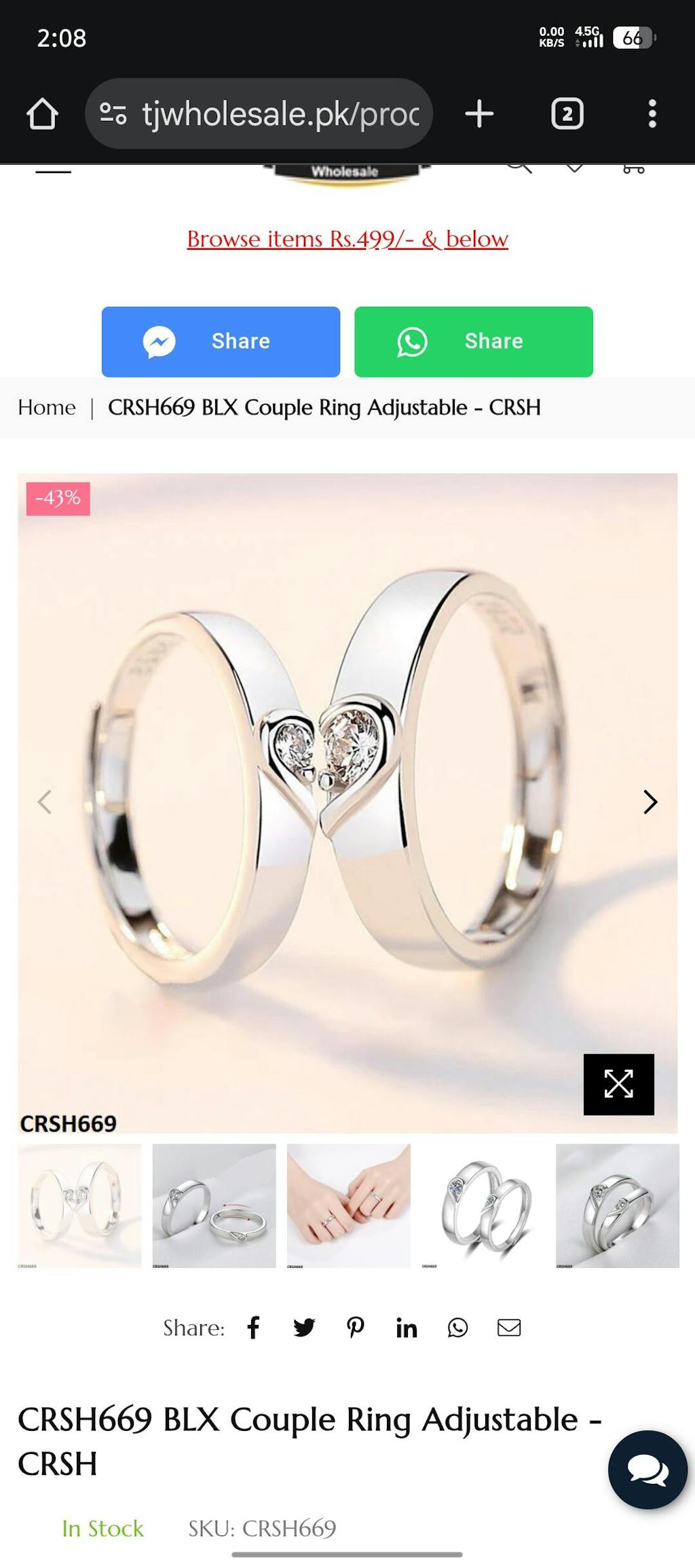Viewport: 695px width, 1568px height.
Task: Open the tab switcher showing 2 tabs
Action: pos(567,113)
